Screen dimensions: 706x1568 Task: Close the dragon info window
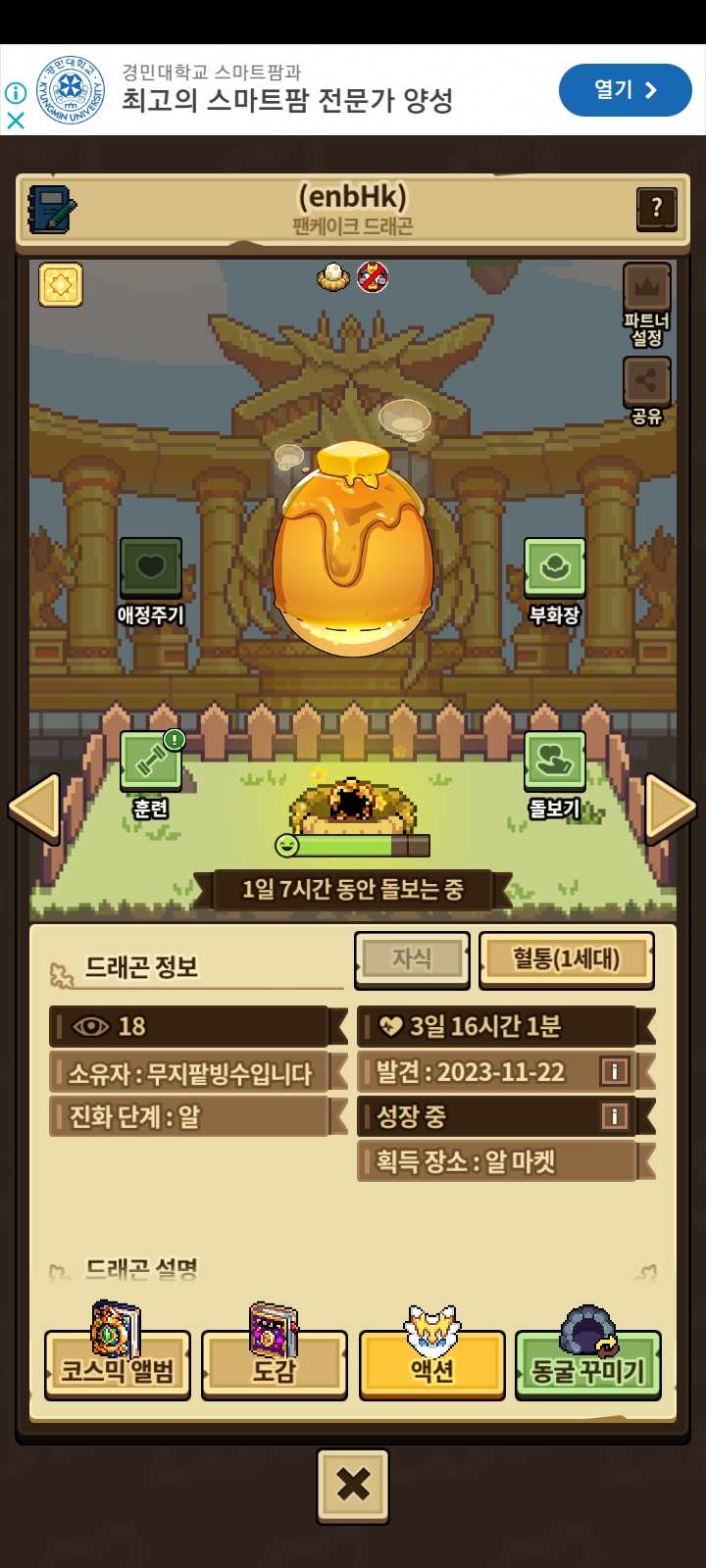pyautogui.click(x=353, y=1486)
